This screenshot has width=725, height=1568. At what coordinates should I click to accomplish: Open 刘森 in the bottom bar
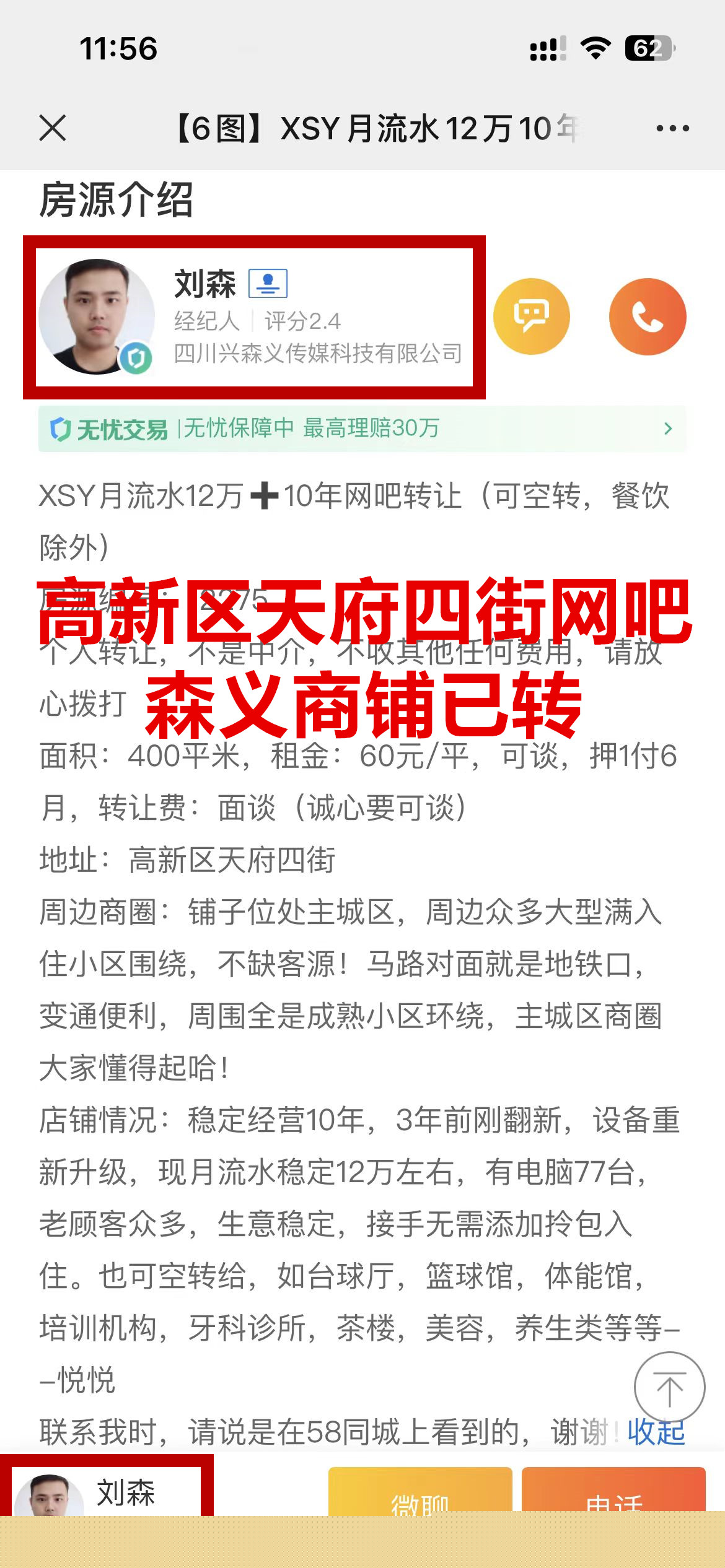107,1492
